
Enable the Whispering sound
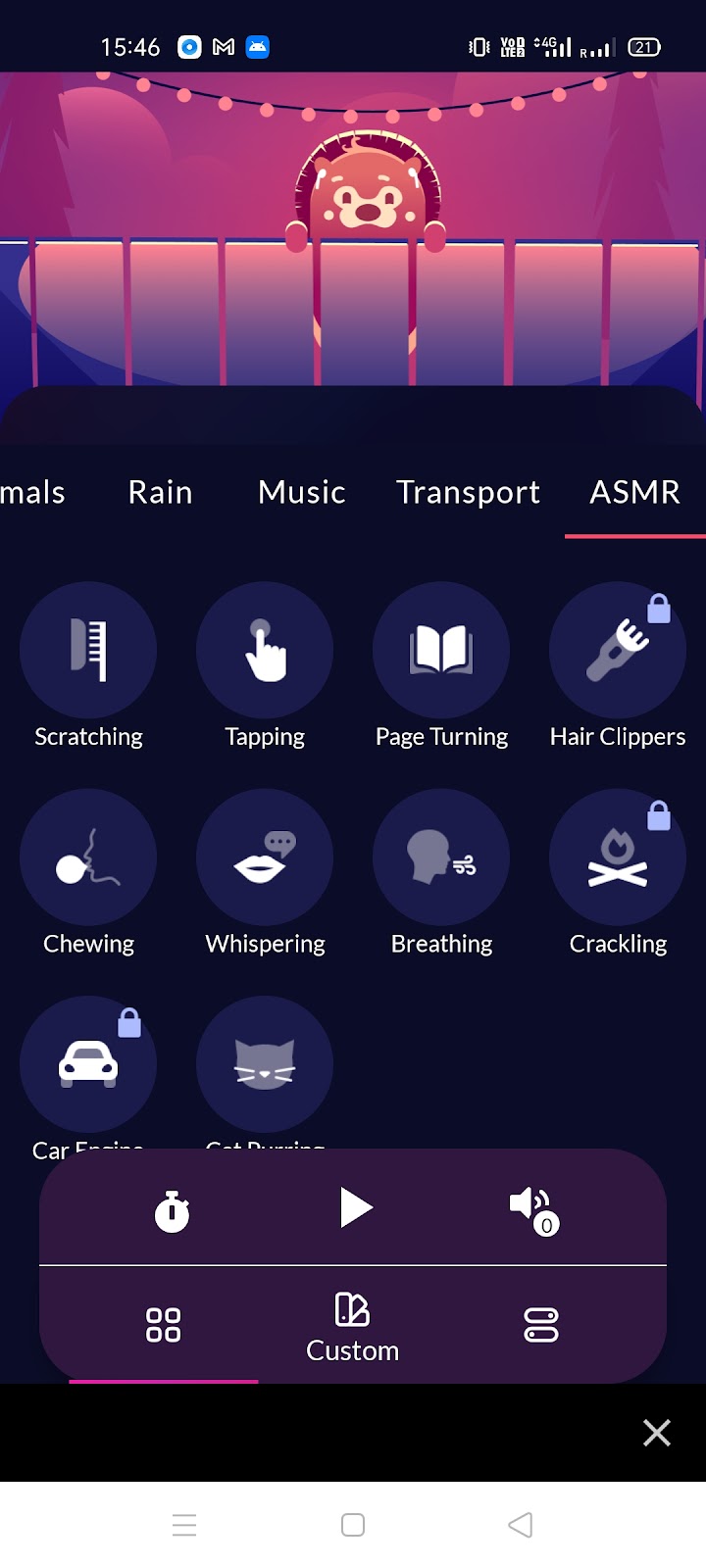265,857
